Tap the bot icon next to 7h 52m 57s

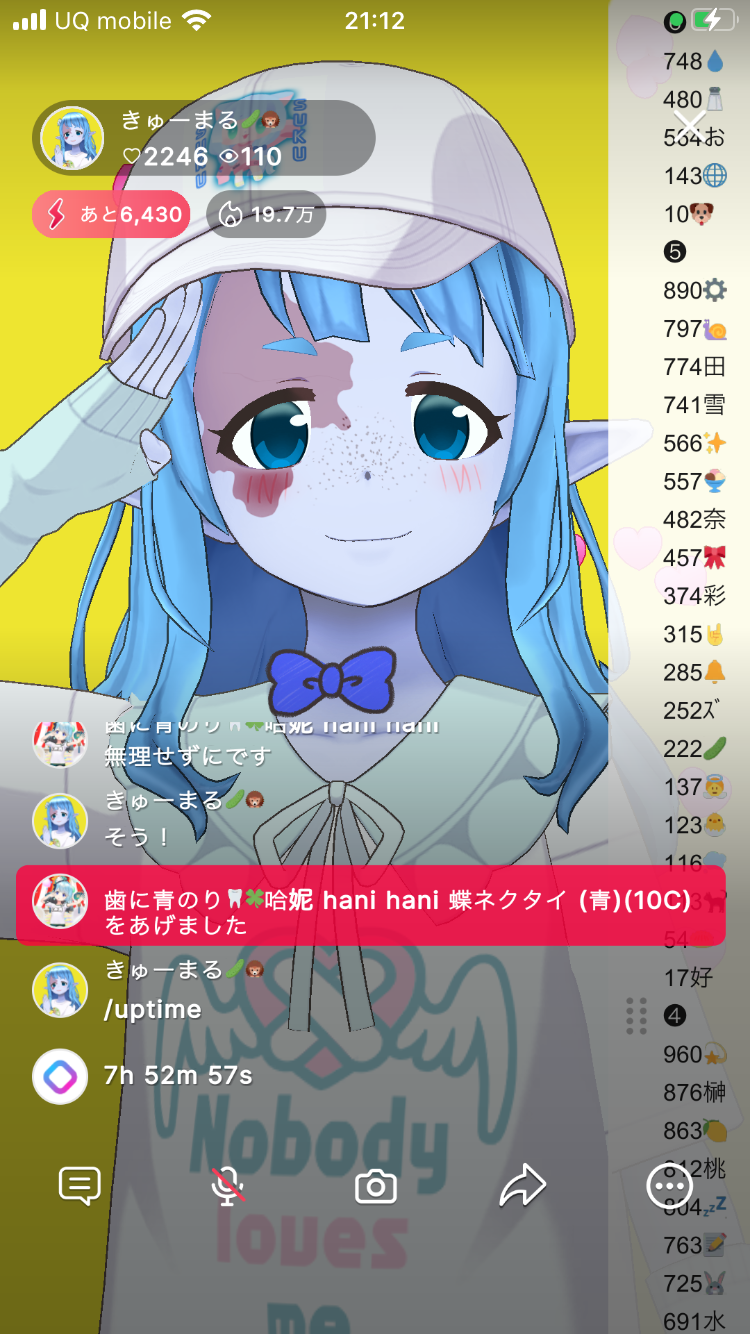(x=60, y=1076)
